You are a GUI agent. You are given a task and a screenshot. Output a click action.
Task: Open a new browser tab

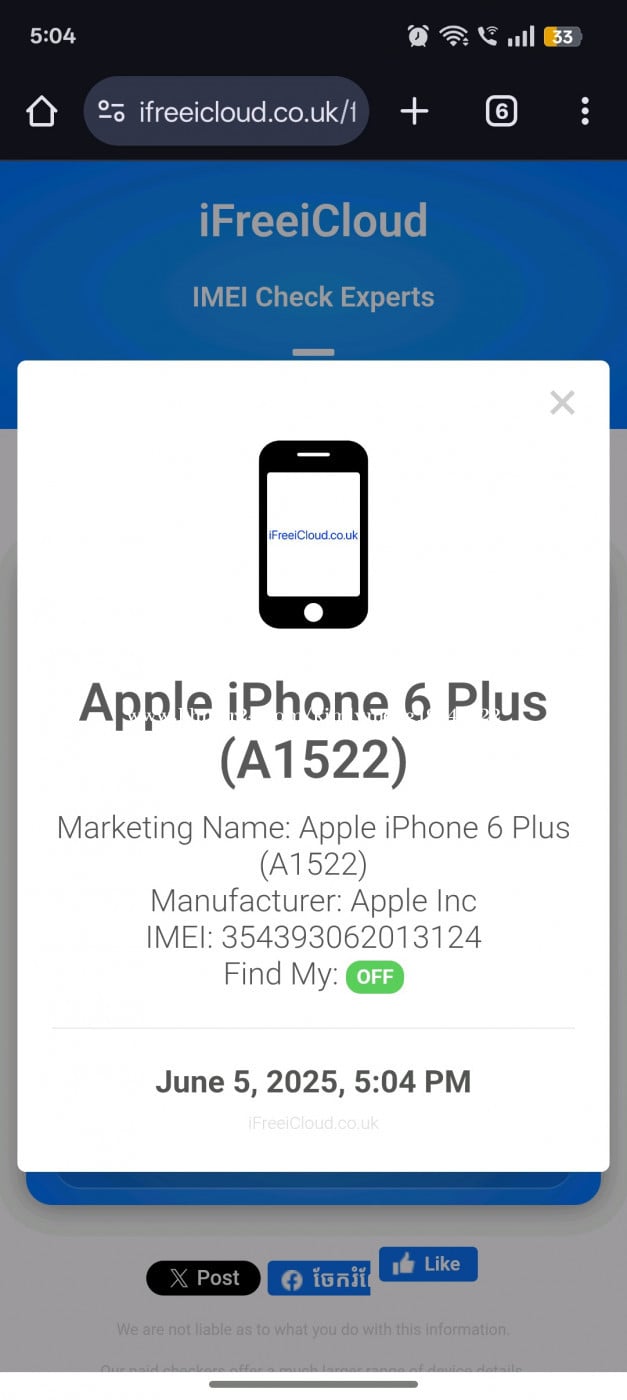point(414,111)
